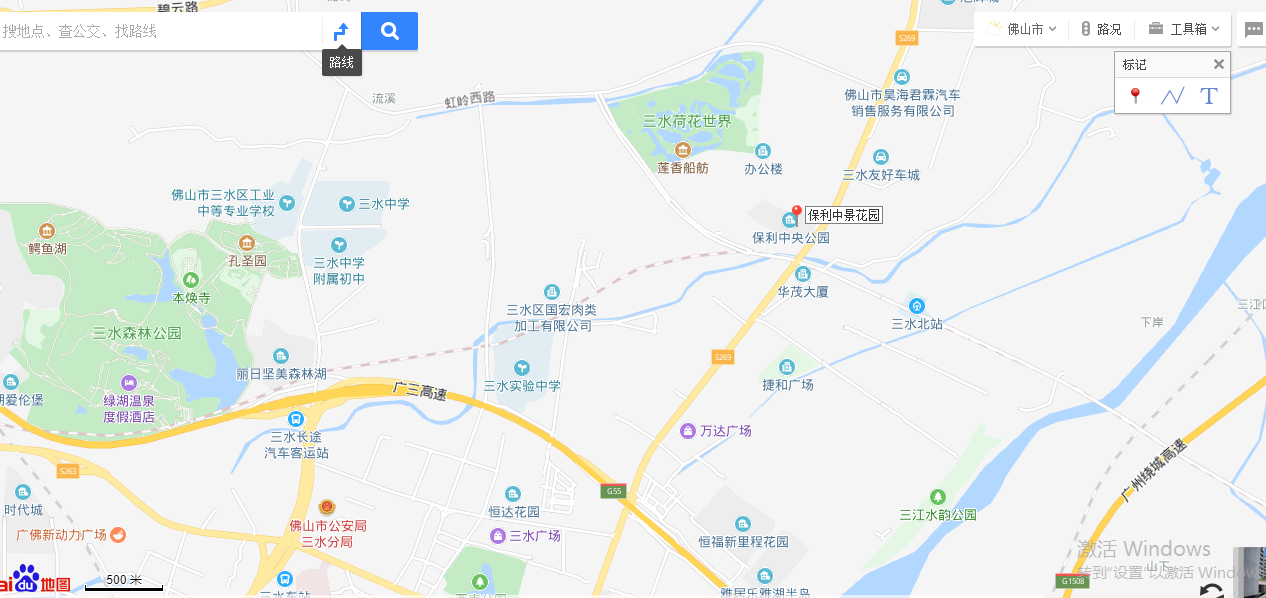The width and height of the screenshot is (1266, 598).
Task: Select the red pin marker tool
Action: click(1135, 96)
